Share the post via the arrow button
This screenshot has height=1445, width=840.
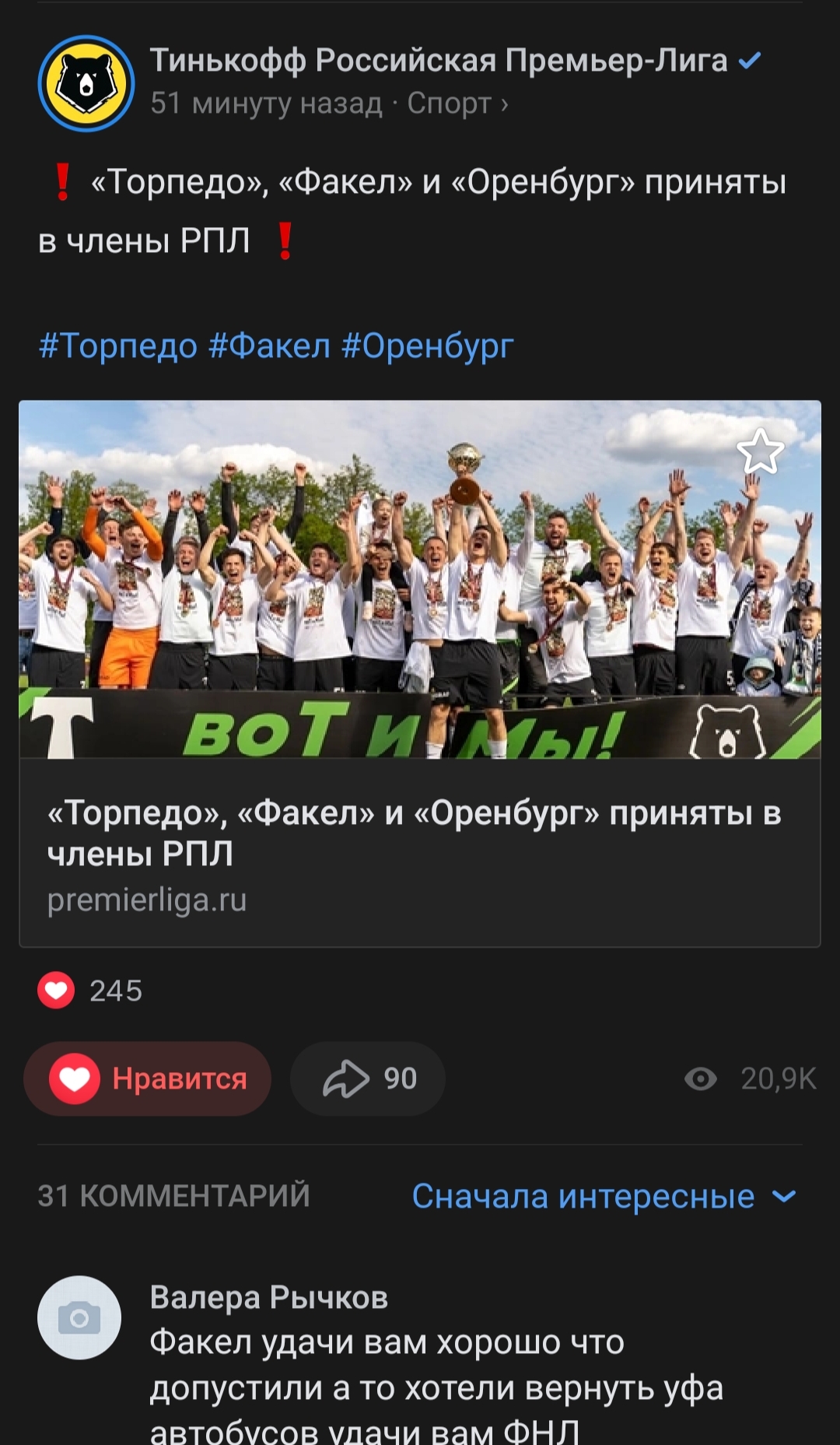(368, 1078)
